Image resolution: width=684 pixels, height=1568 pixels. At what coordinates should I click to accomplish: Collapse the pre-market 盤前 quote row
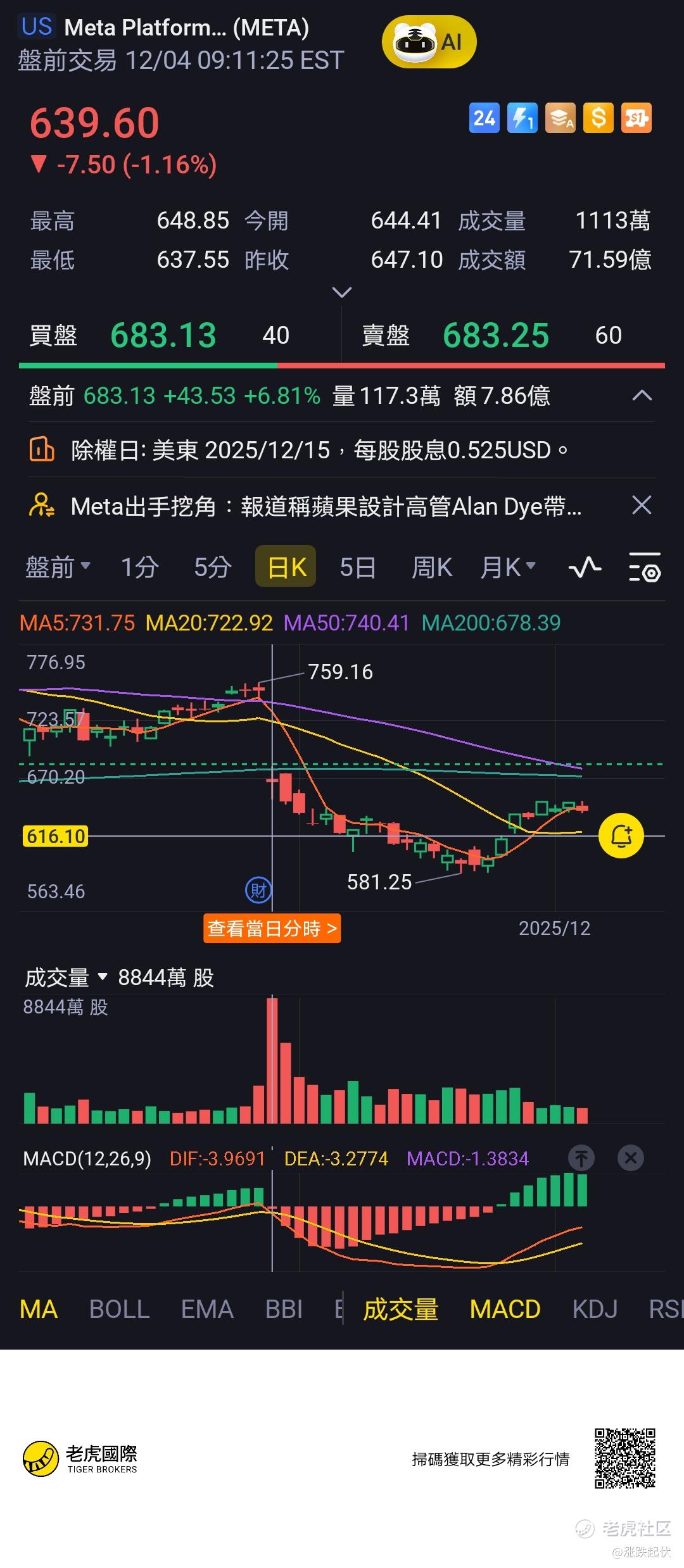tap(642, 396)
